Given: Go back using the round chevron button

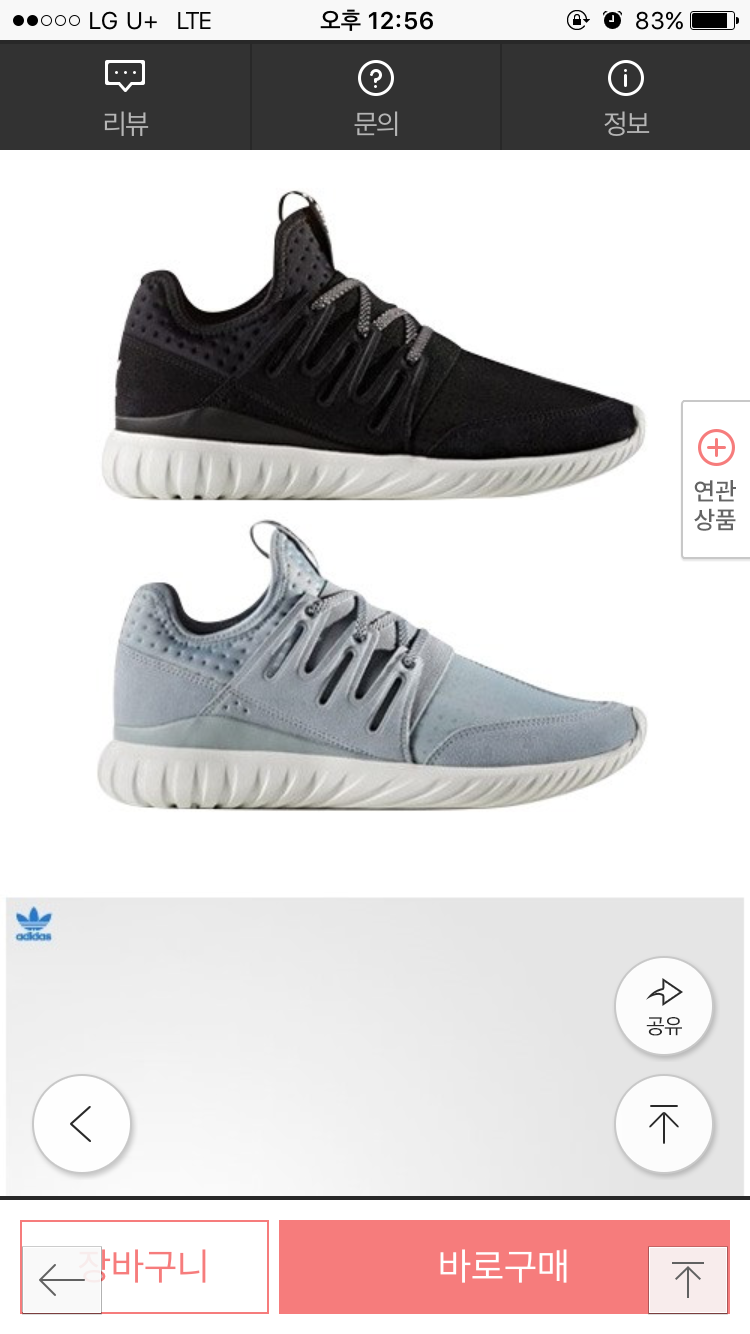Looking at the screenshot, I should point(82,1124).
